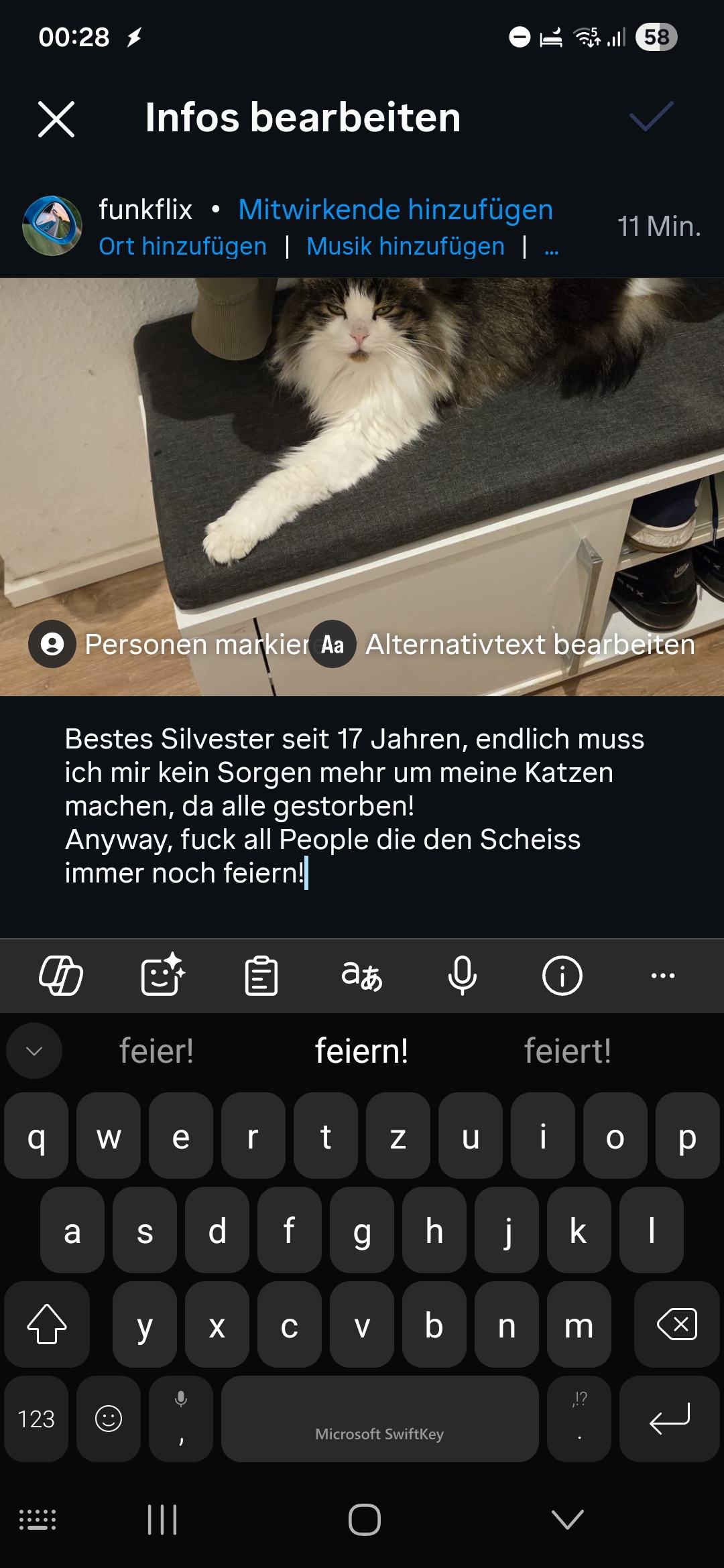Image resolution: width=724 pixels, height=1568 pixels.
Task: Open Mitwirkende hinzufügen
Action: [x=396, y=209]
